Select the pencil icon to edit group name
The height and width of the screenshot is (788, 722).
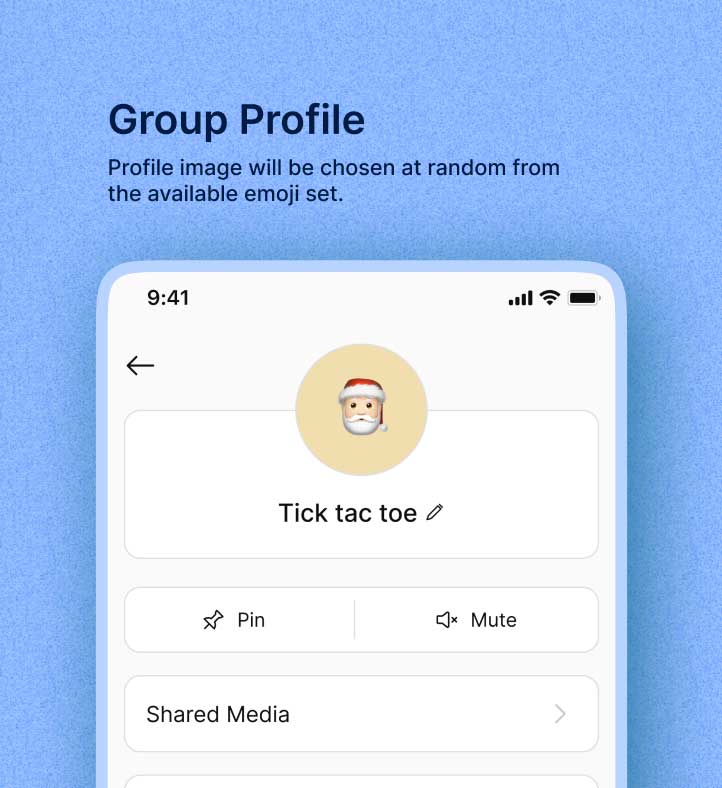434,512
